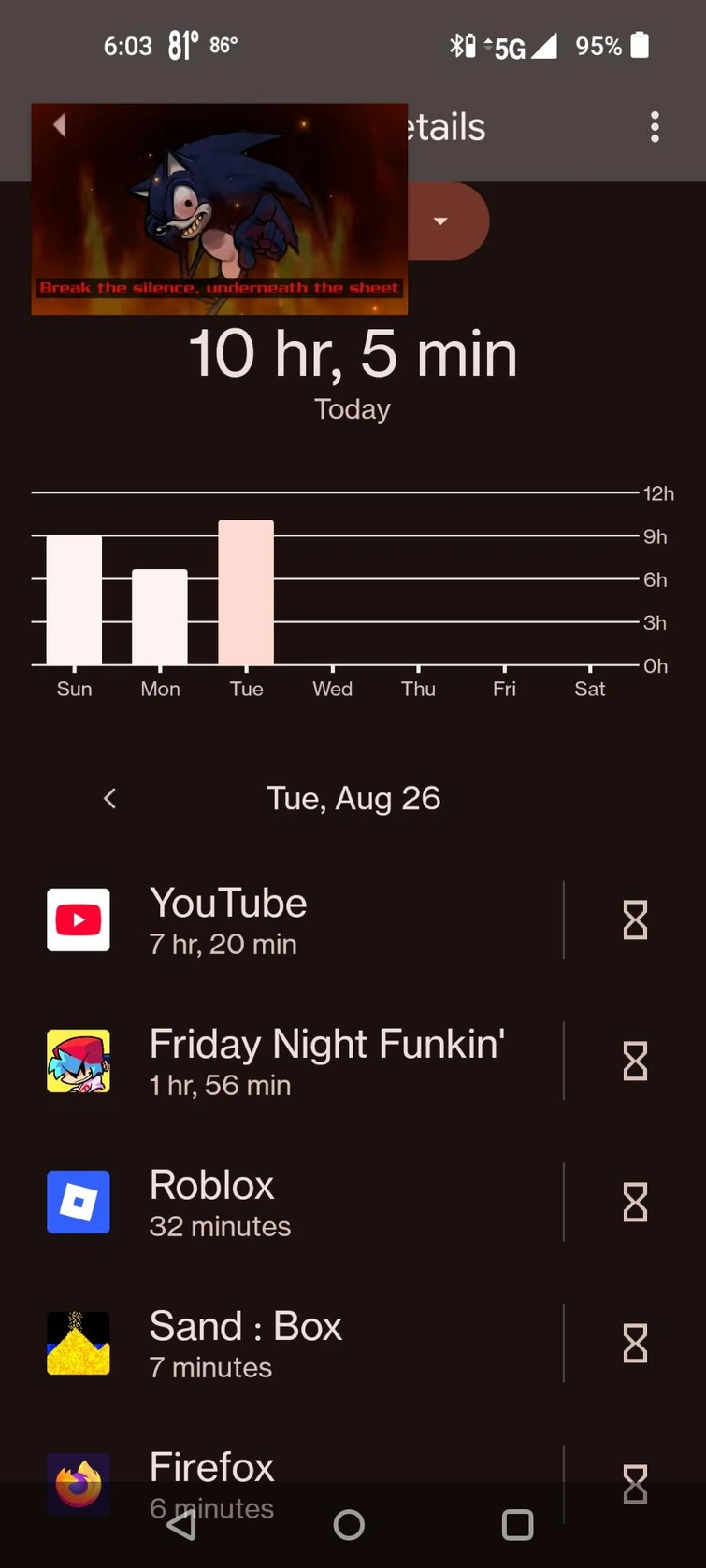This screenshot has height=1568, width=706.
Task: Expand the dropdown chip below the title
Action: point(440,221)
